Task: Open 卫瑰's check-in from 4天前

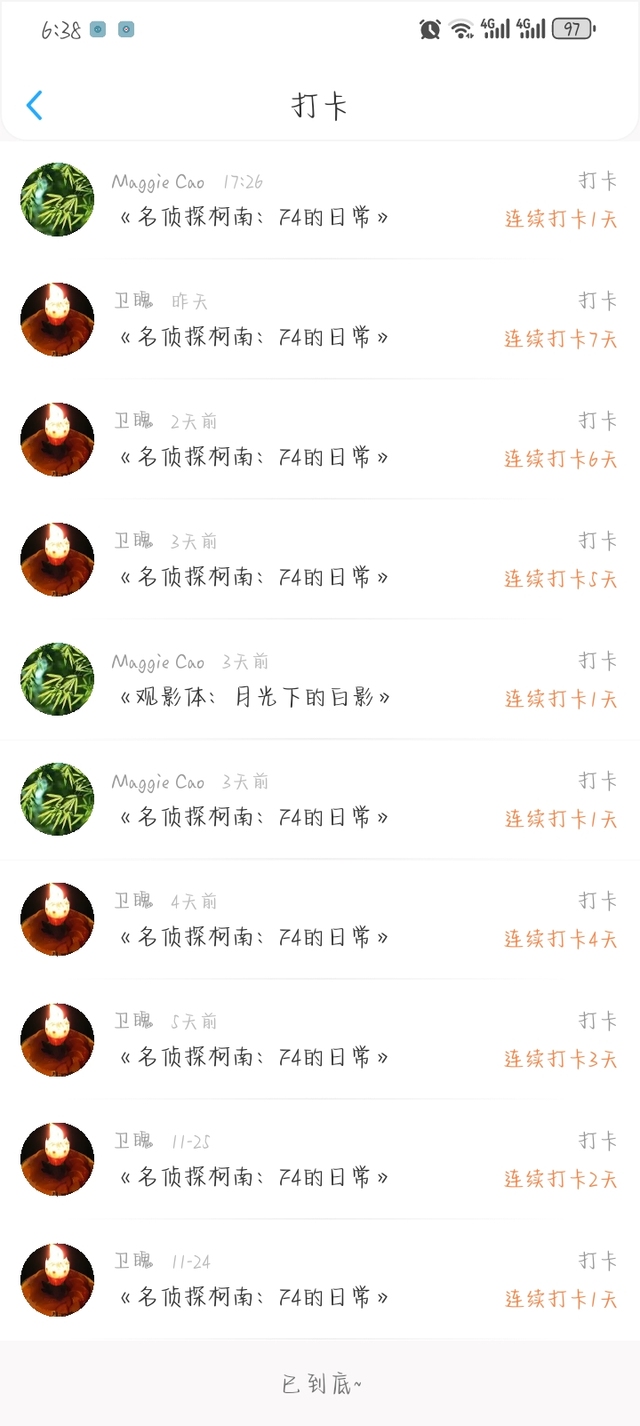Action: pyautogui.click(x=320, y=920)
